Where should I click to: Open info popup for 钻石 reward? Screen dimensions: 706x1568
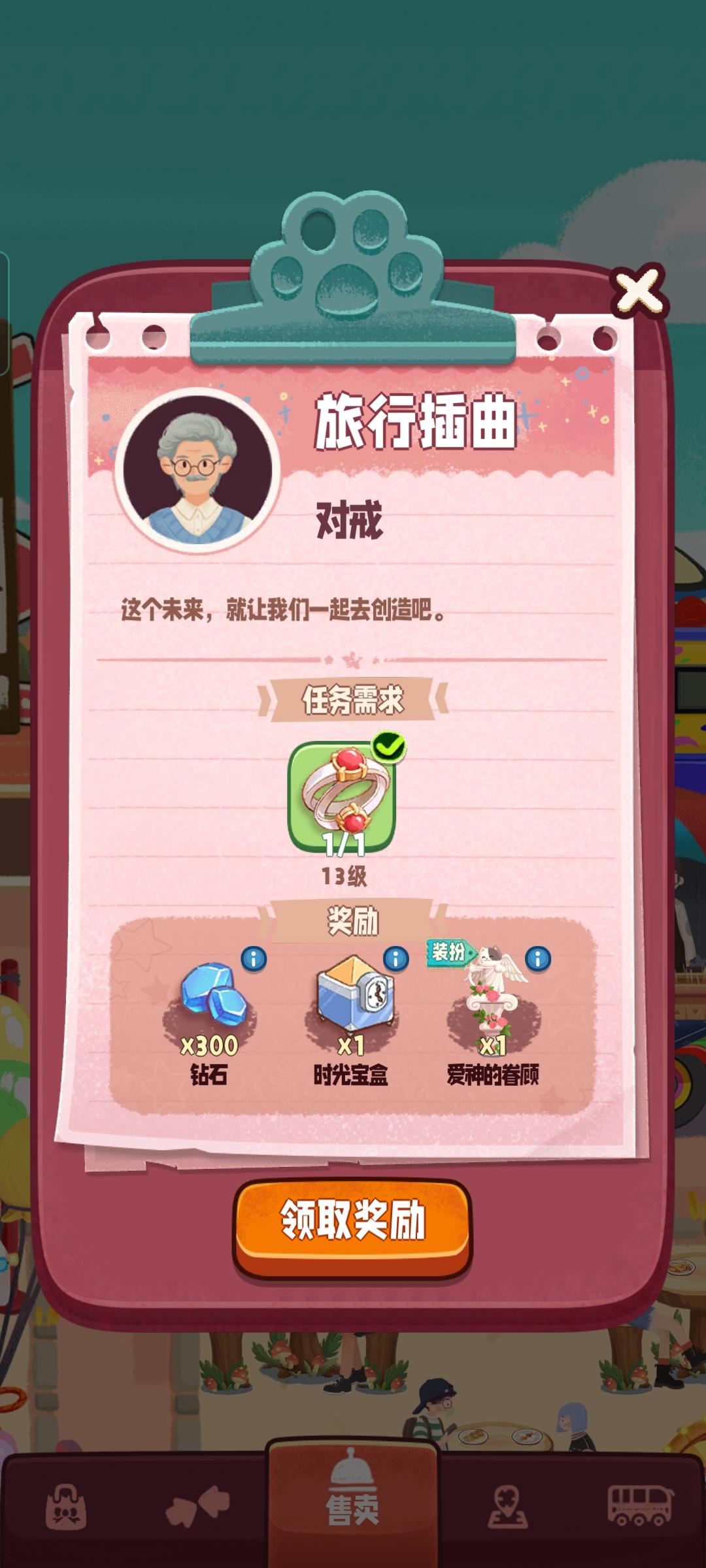click(x=252, y=958)
